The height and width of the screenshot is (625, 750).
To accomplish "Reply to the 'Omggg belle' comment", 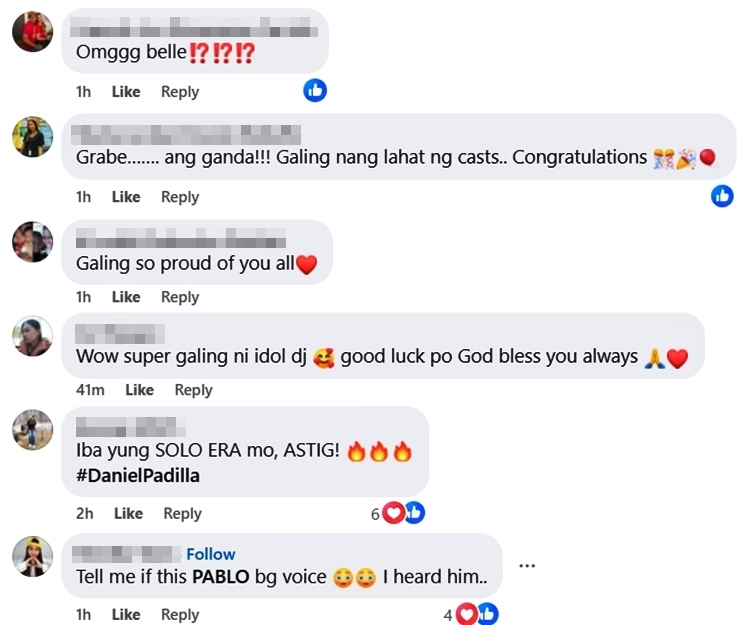I will coord(180,92).
